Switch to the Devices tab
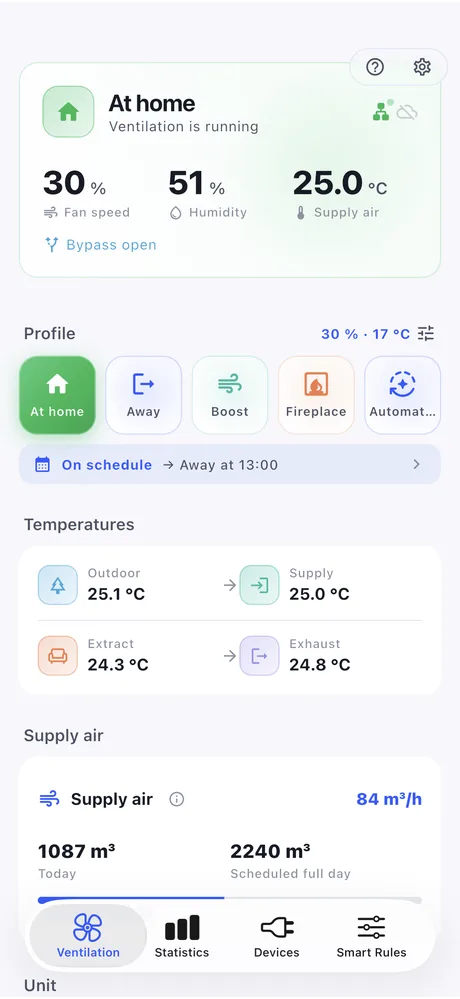Image resolution: width=460 pixels, height=999 pixels. pyautogui.click(x=277, y=935)
